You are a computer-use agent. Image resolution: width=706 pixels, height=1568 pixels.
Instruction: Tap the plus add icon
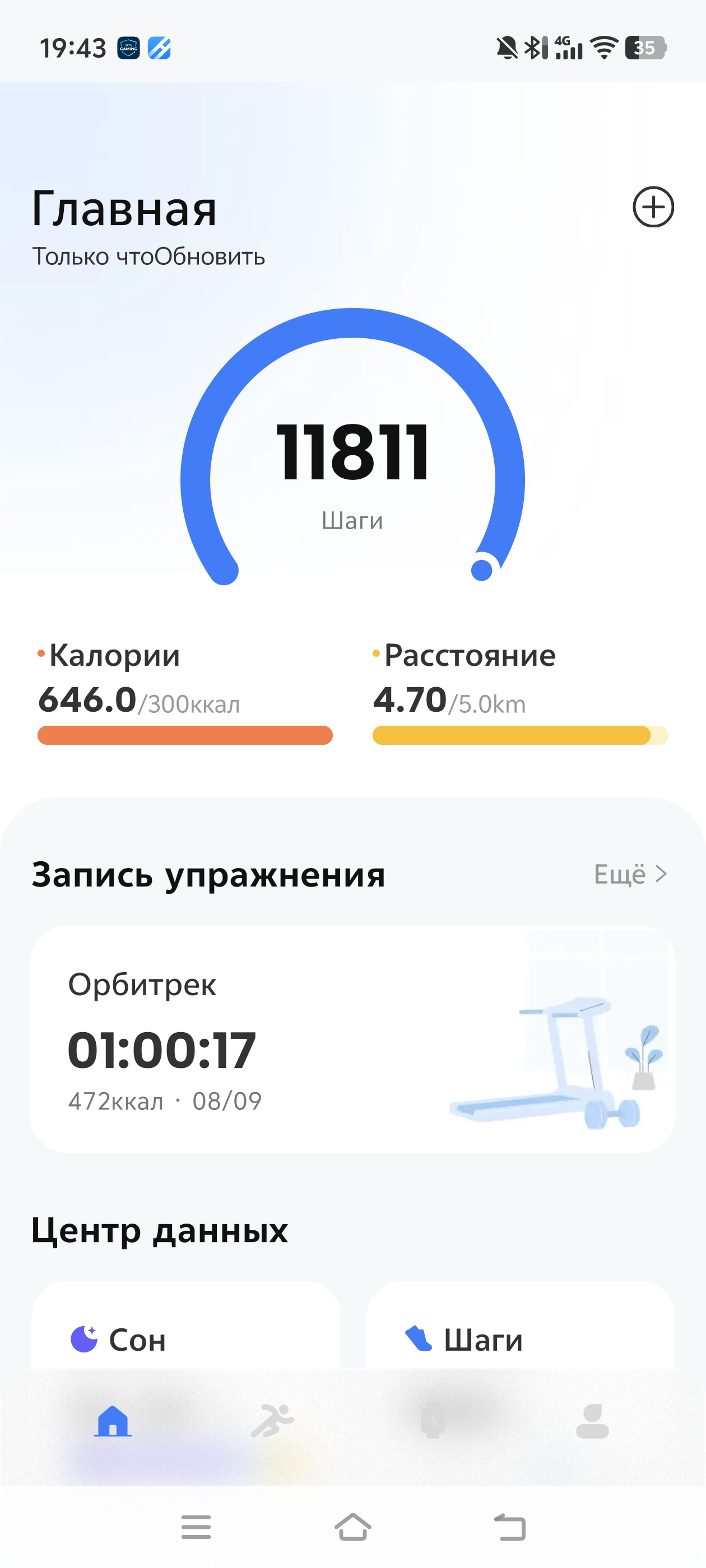click(653, 207)
